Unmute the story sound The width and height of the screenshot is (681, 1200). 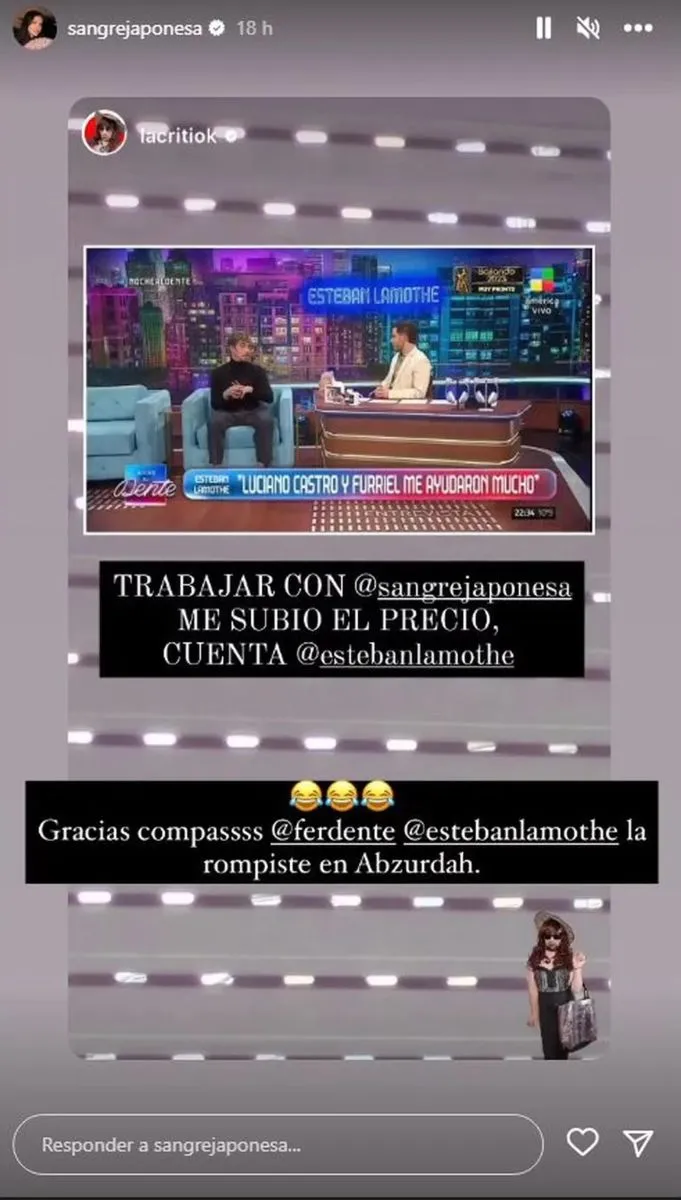click(x=588, y=29)
